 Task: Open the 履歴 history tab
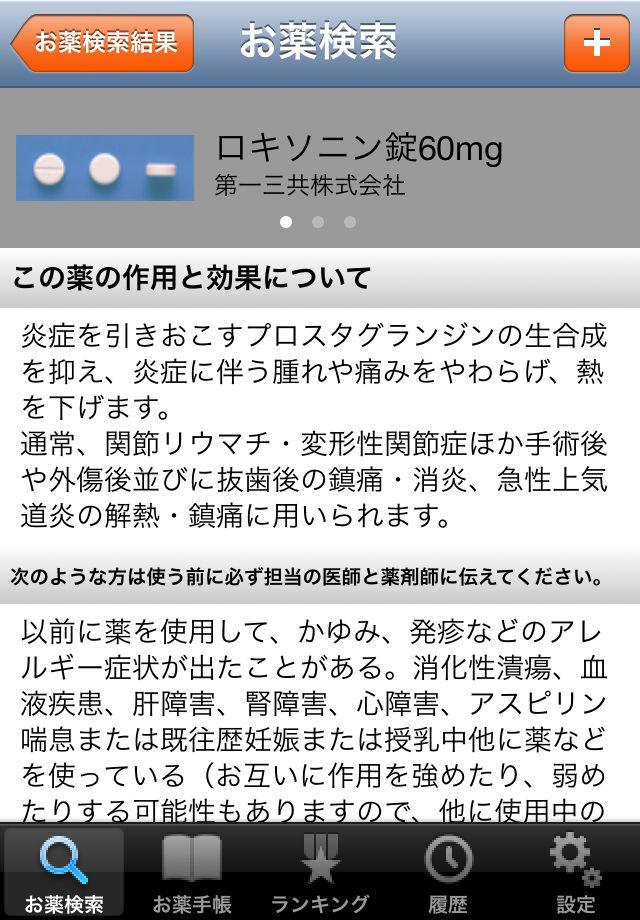point(448,872)
